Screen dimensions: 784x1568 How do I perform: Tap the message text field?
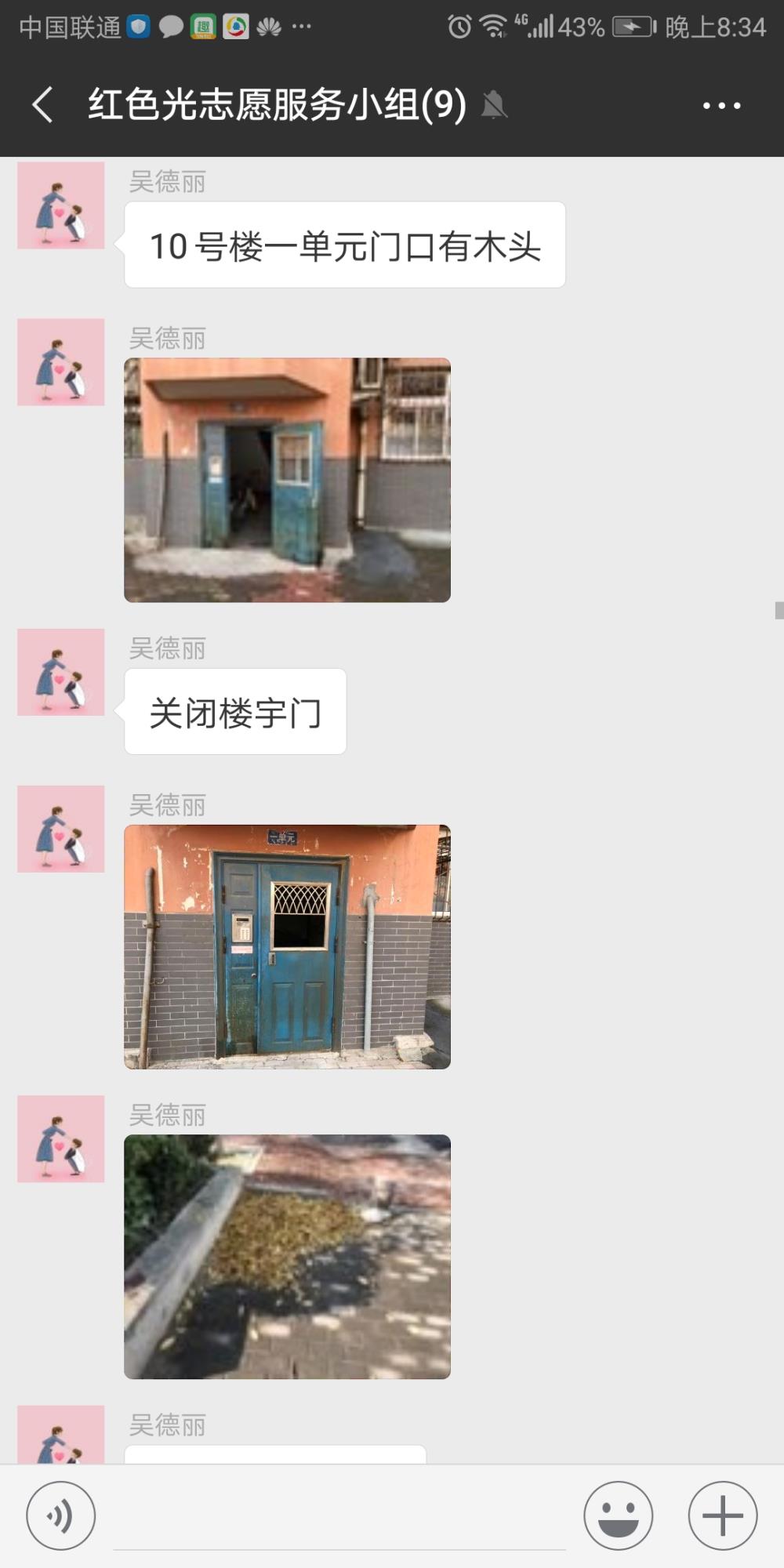pos(339,1517)
